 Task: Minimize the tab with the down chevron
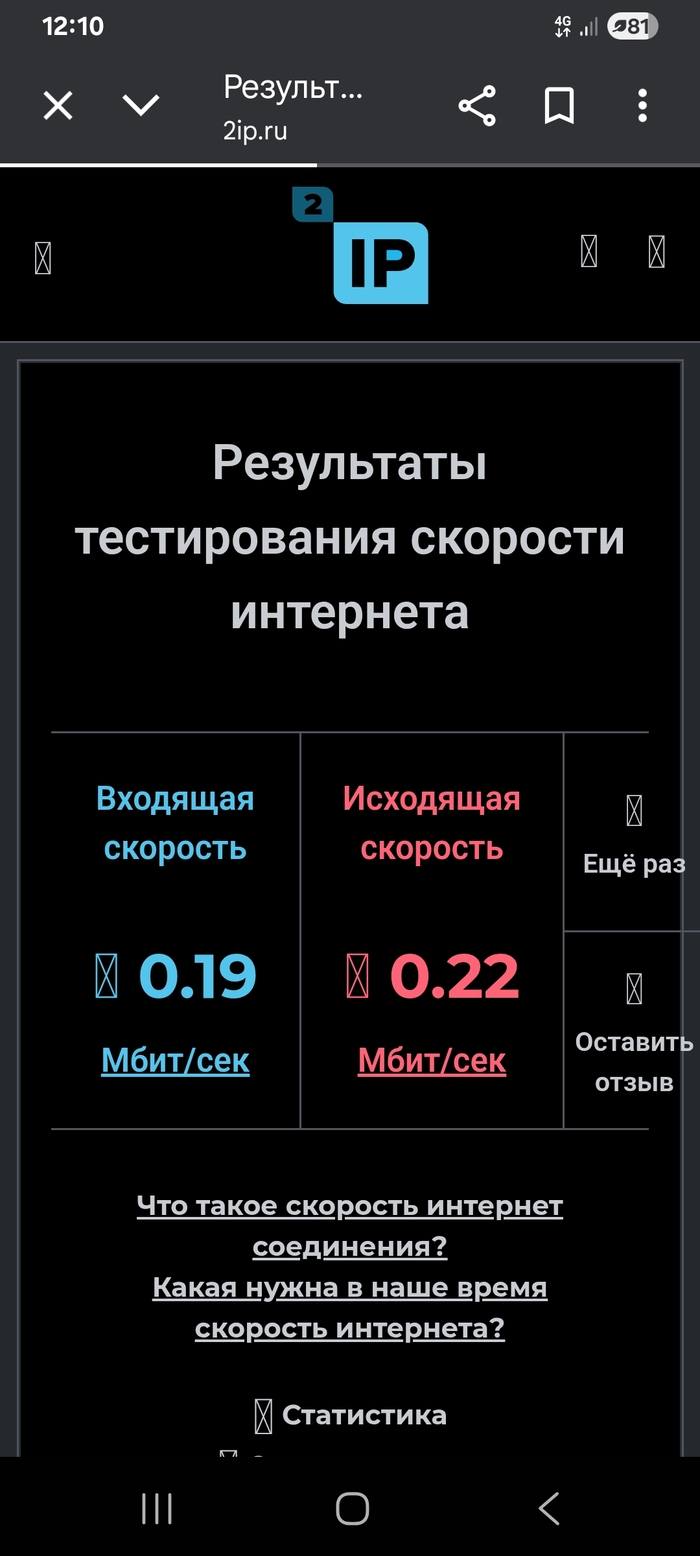pyautogui.click(x=140, y=105)
